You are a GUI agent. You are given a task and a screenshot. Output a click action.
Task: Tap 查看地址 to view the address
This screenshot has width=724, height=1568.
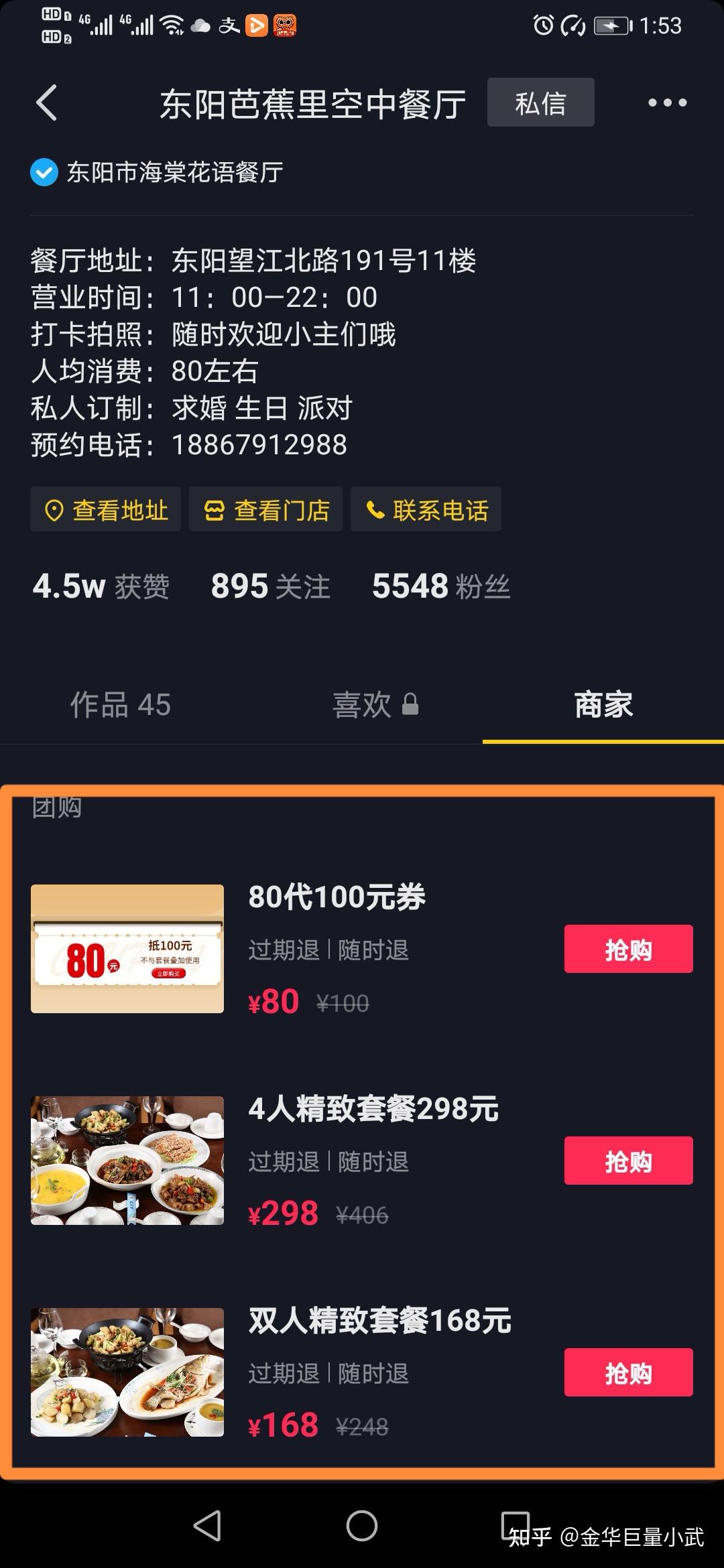click(105, 510)
